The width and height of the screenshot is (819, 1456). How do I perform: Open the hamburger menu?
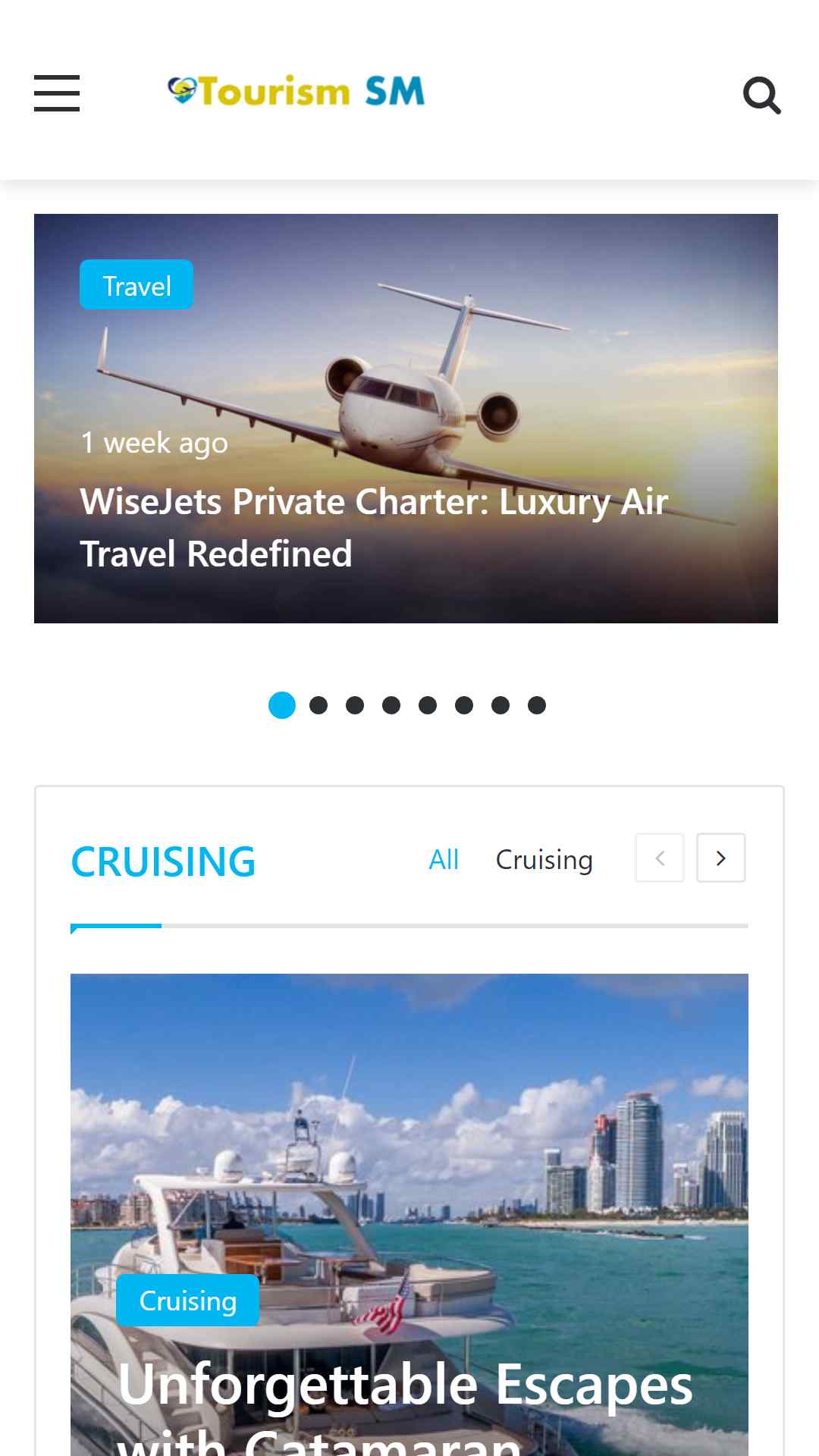pyautogui.click(x=57, y=93)
